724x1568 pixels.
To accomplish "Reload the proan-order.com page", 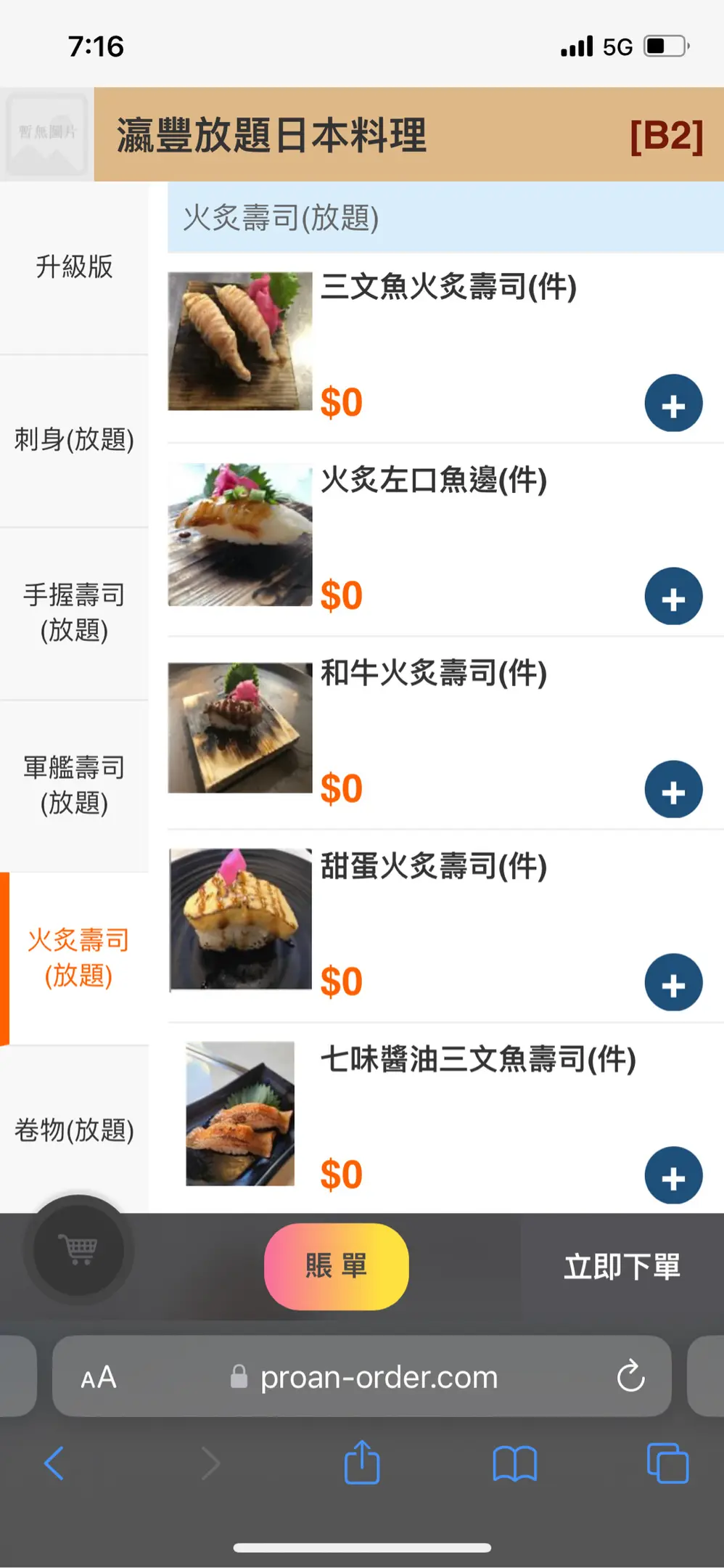I will click(630, 1376).
